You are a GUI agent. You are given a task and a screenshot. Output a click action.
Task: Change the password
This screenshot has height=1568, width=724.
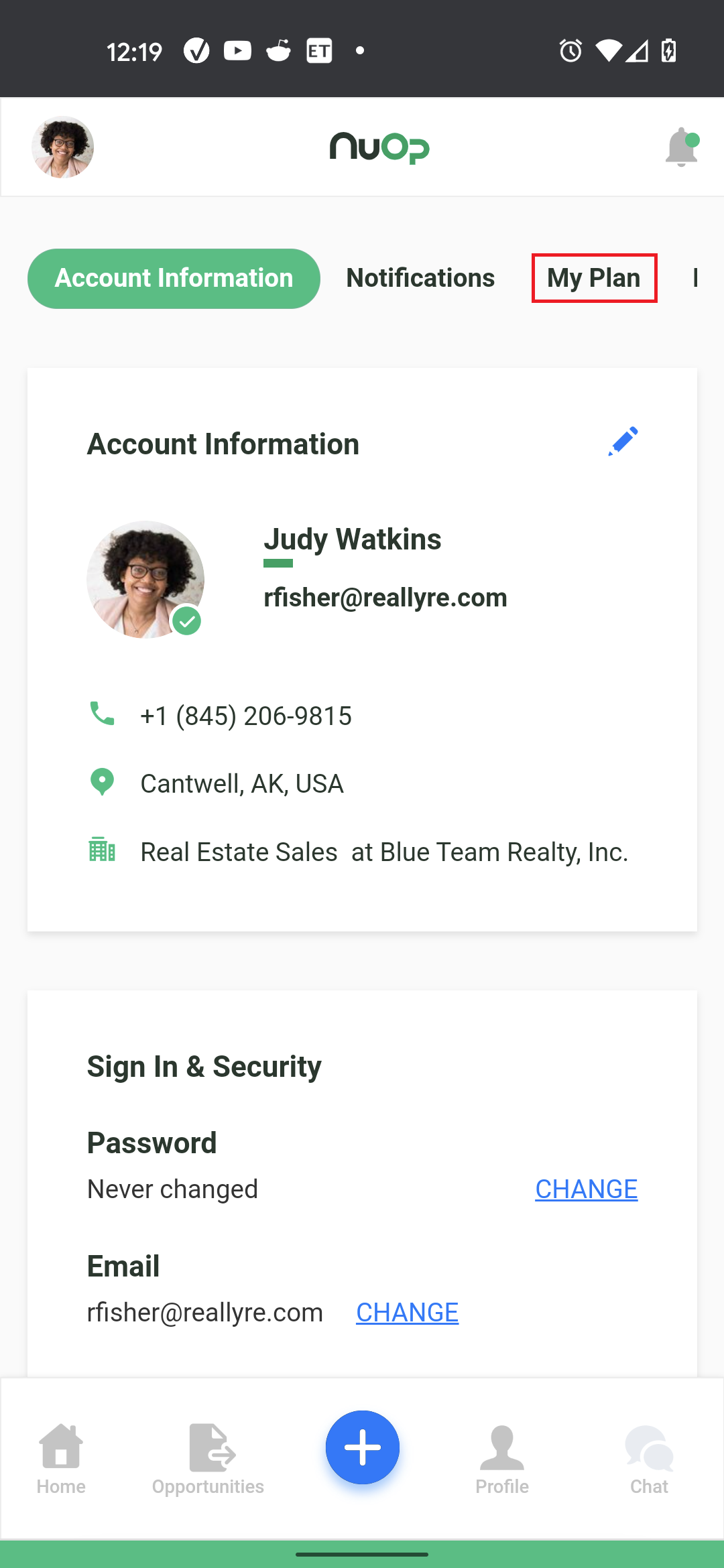586,1189
